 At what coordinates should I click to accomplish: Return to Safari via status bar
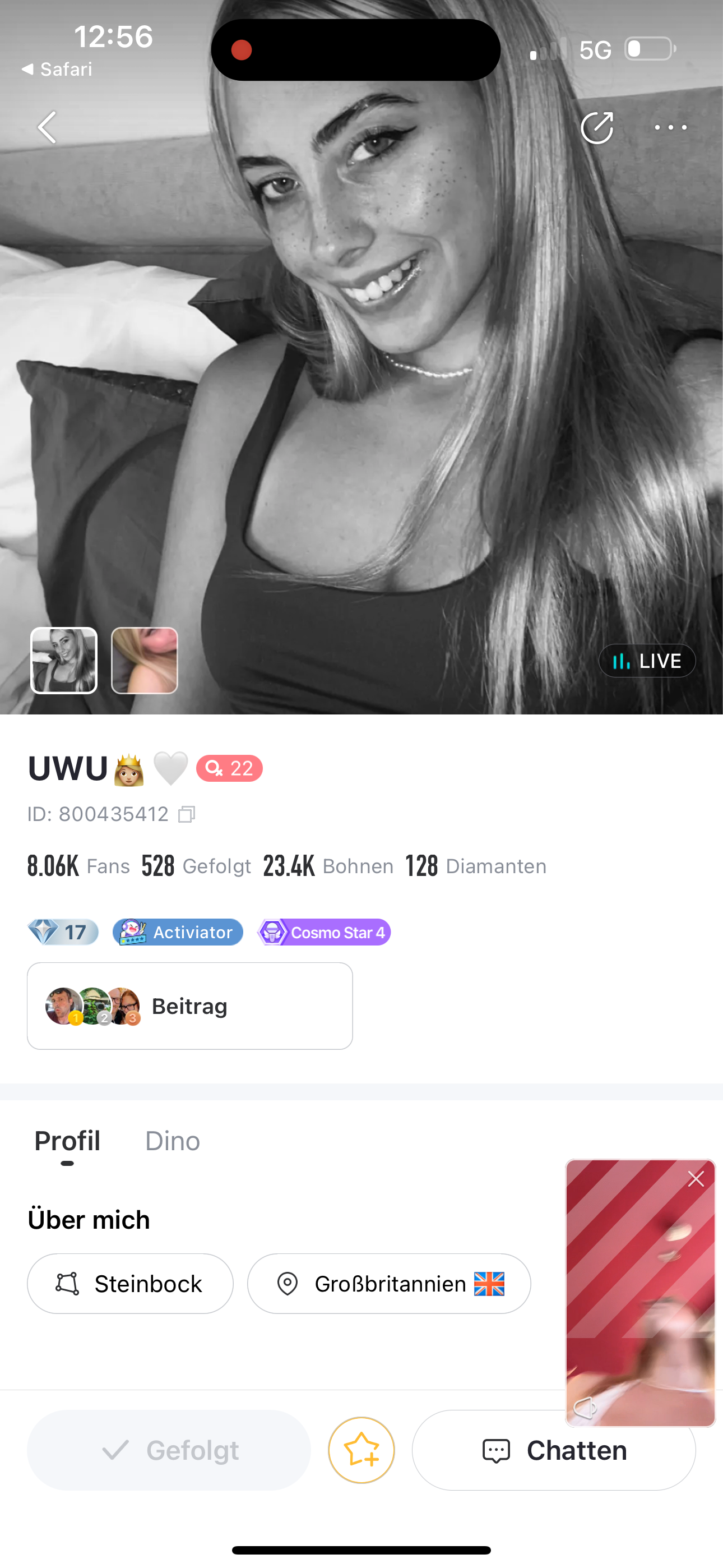pyautogui.click(x=57, y=70)
